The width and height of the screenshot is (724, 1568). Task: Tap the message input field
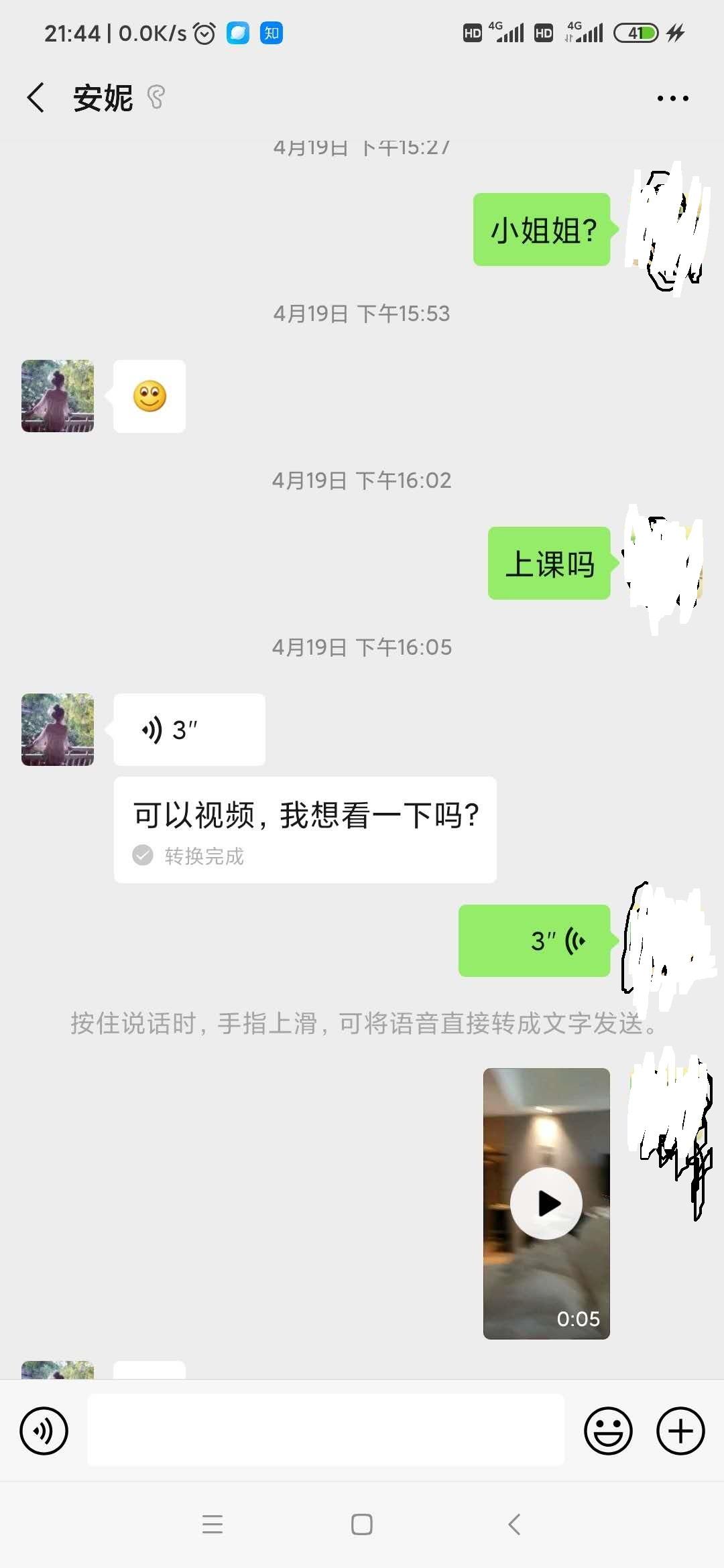tap(326, 1431)
